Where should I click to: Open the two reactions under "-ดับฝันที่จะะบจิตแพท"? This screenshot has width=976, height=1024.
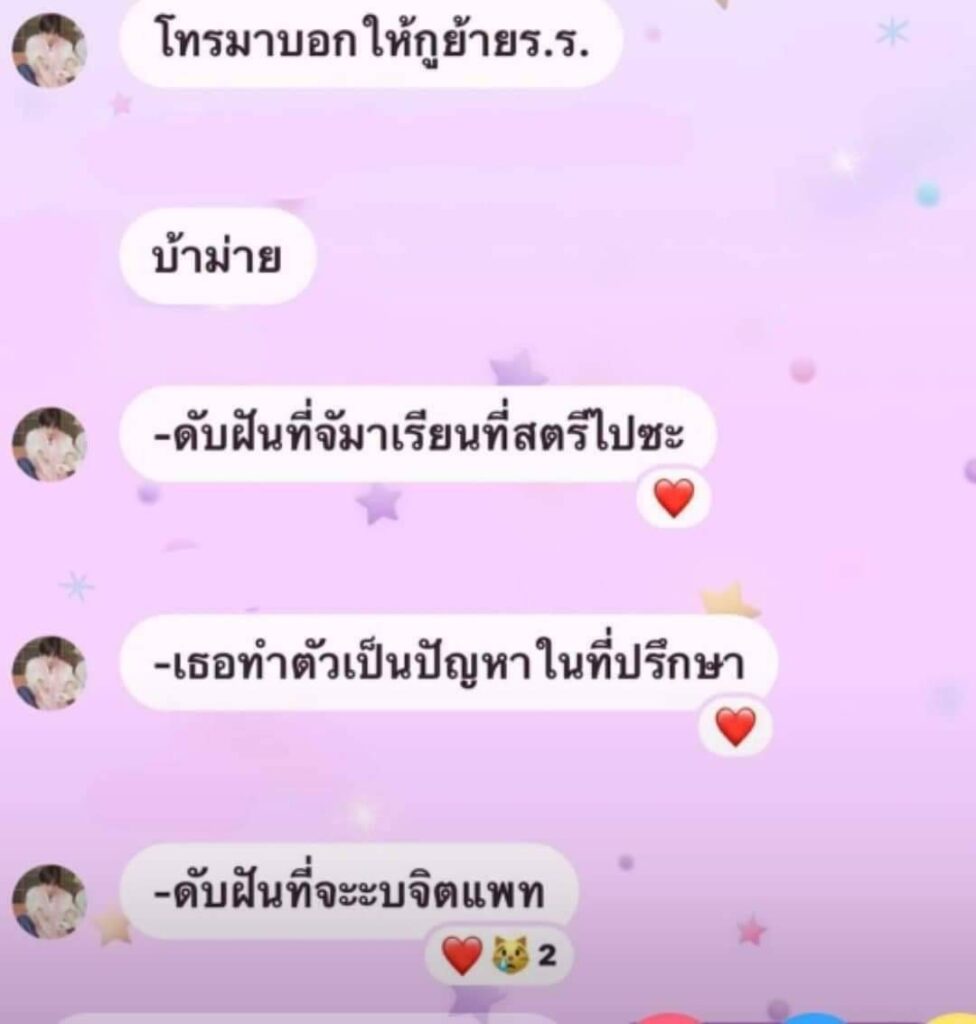point(499,957)
